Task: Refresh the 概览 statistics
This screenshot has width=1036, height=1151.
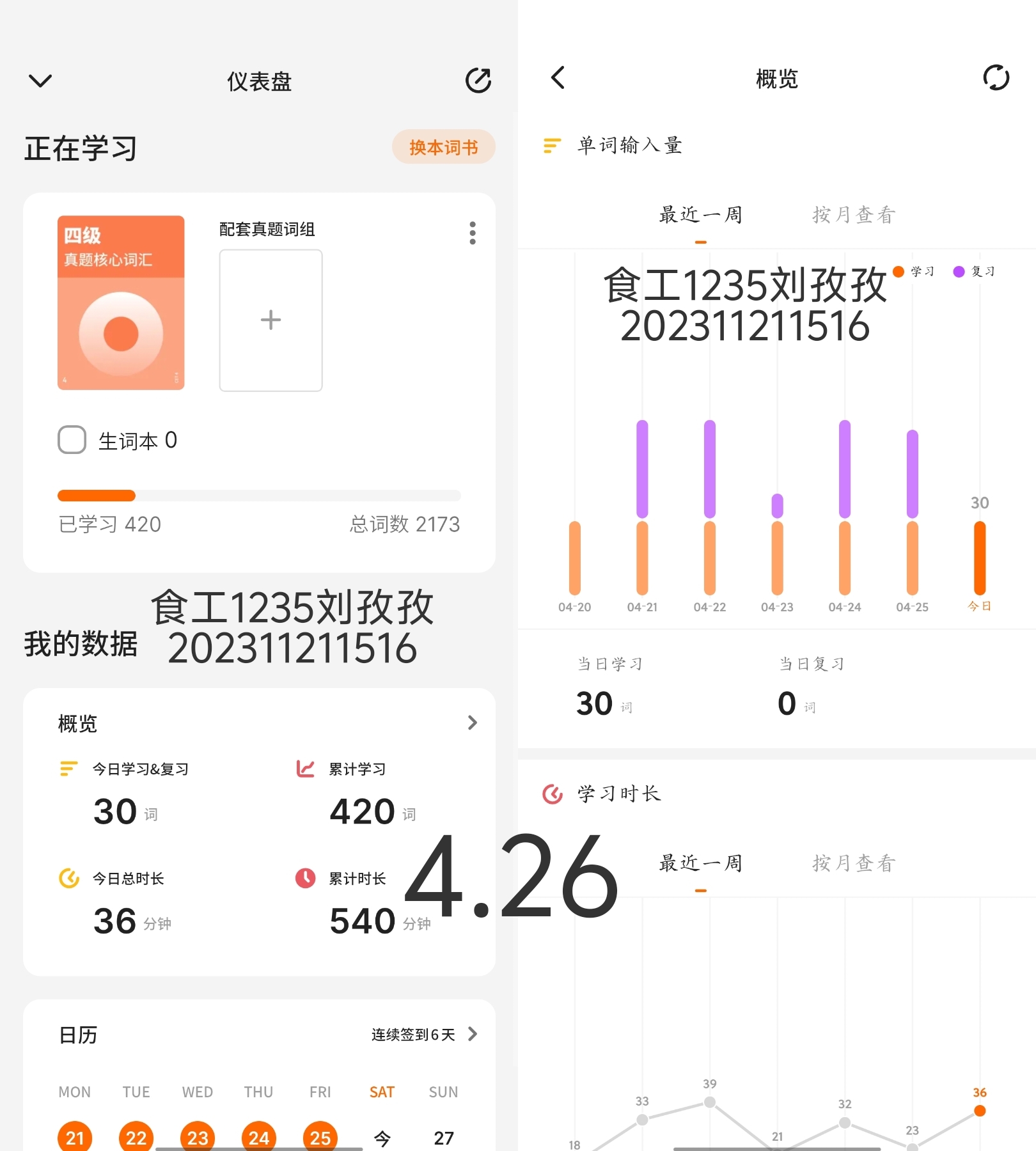Action: coord(996,78)
